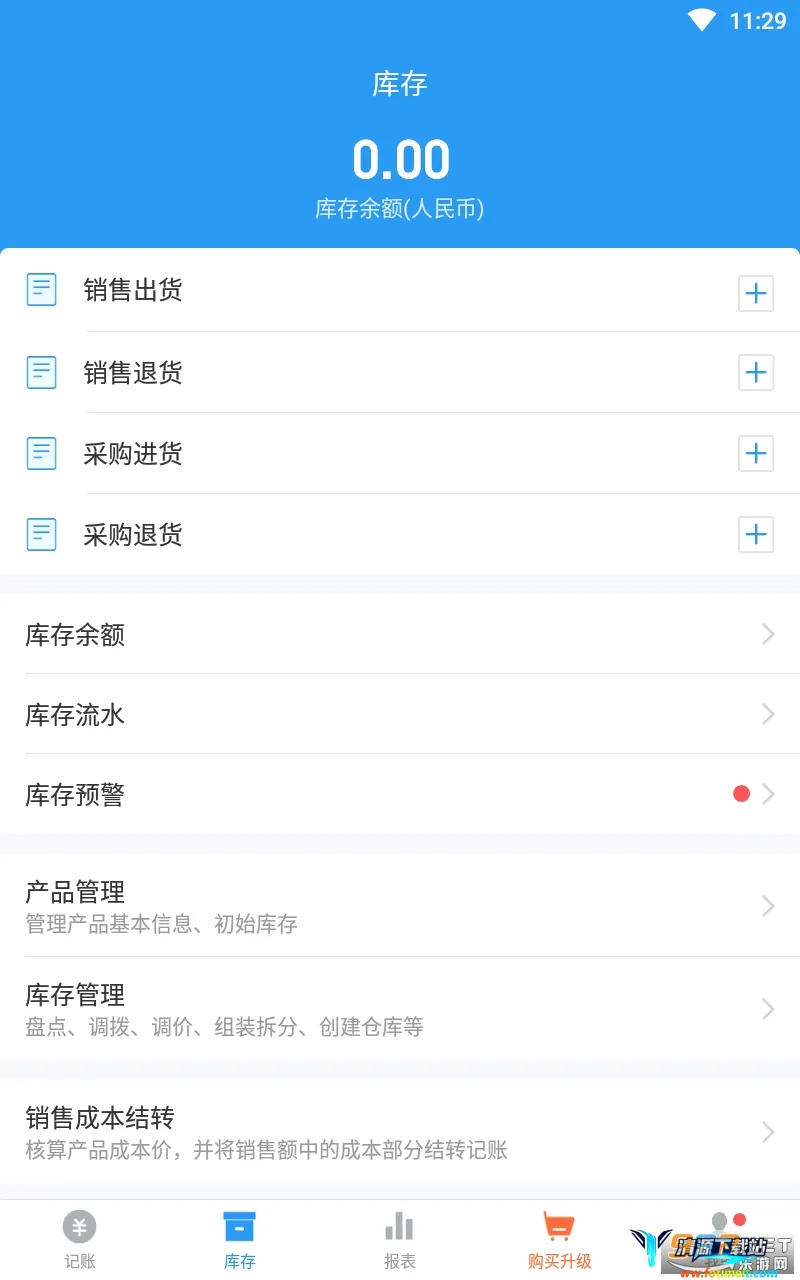Create a 采购进货 entry via plus icon

pyautogui.click(x=756, y=453)
